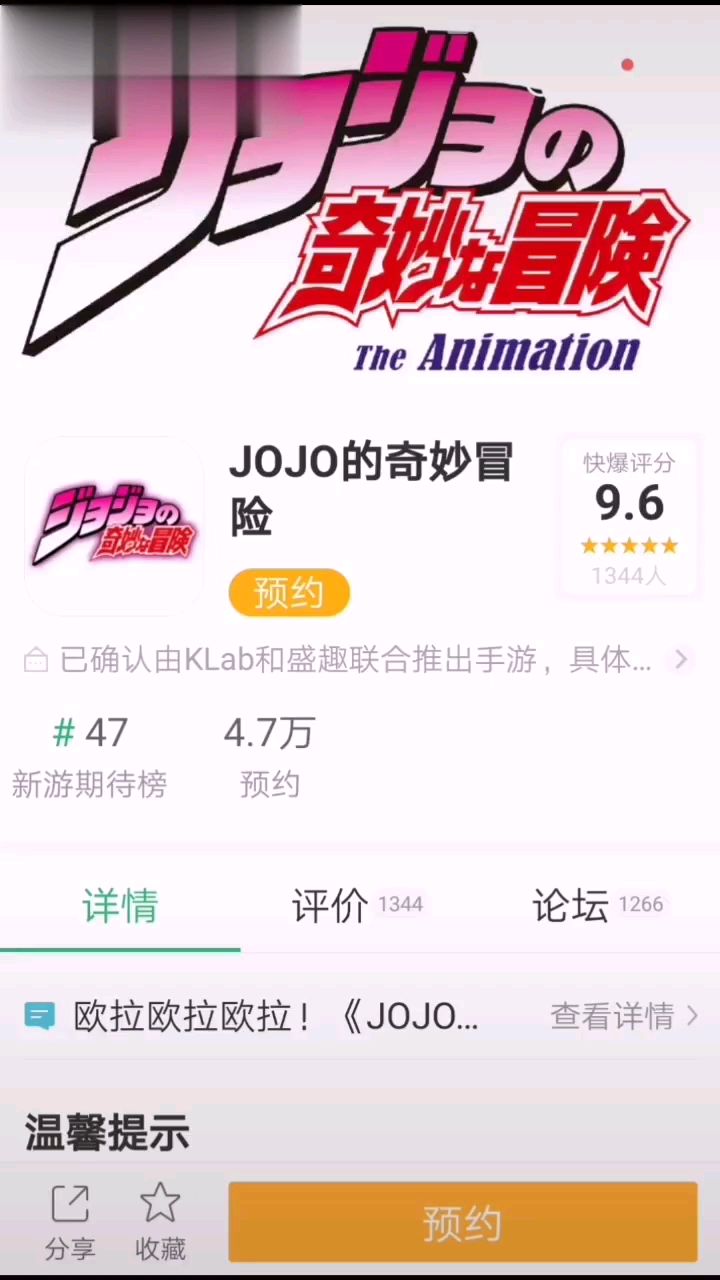Reserve the game with the bottom 预约 button
The width and height of the screenshot is (720, 1280).
pos(462,1222)
